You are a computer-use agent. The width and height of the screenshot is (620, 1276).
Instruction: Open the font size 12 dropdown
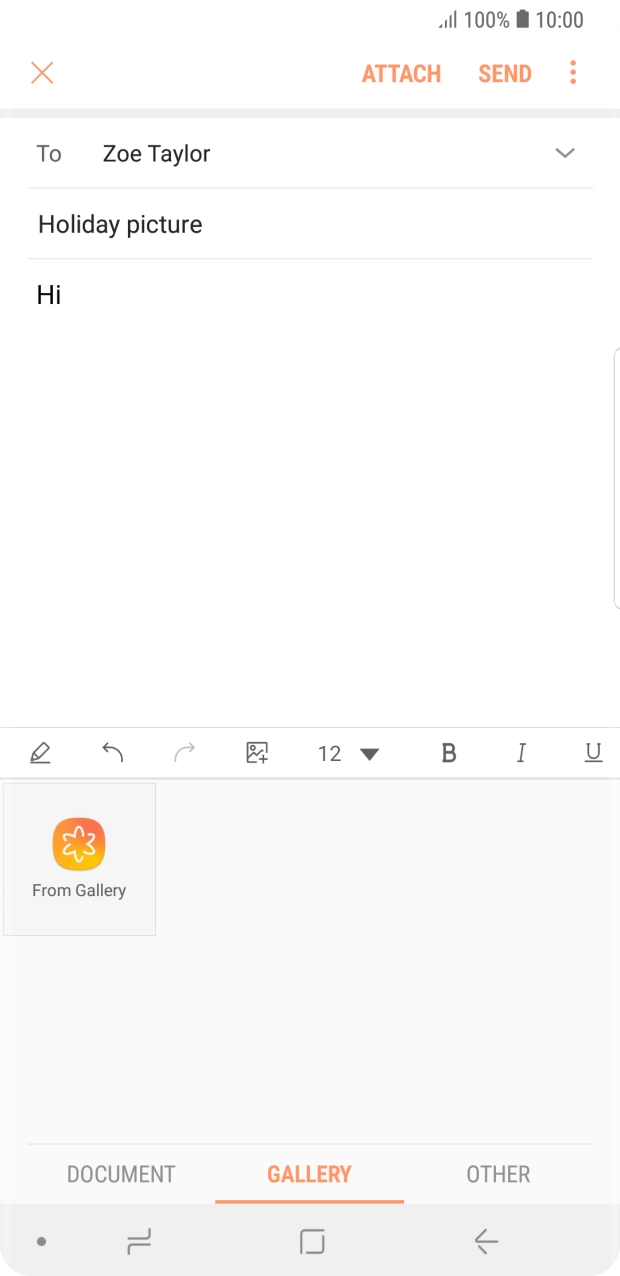coord(349,754)
